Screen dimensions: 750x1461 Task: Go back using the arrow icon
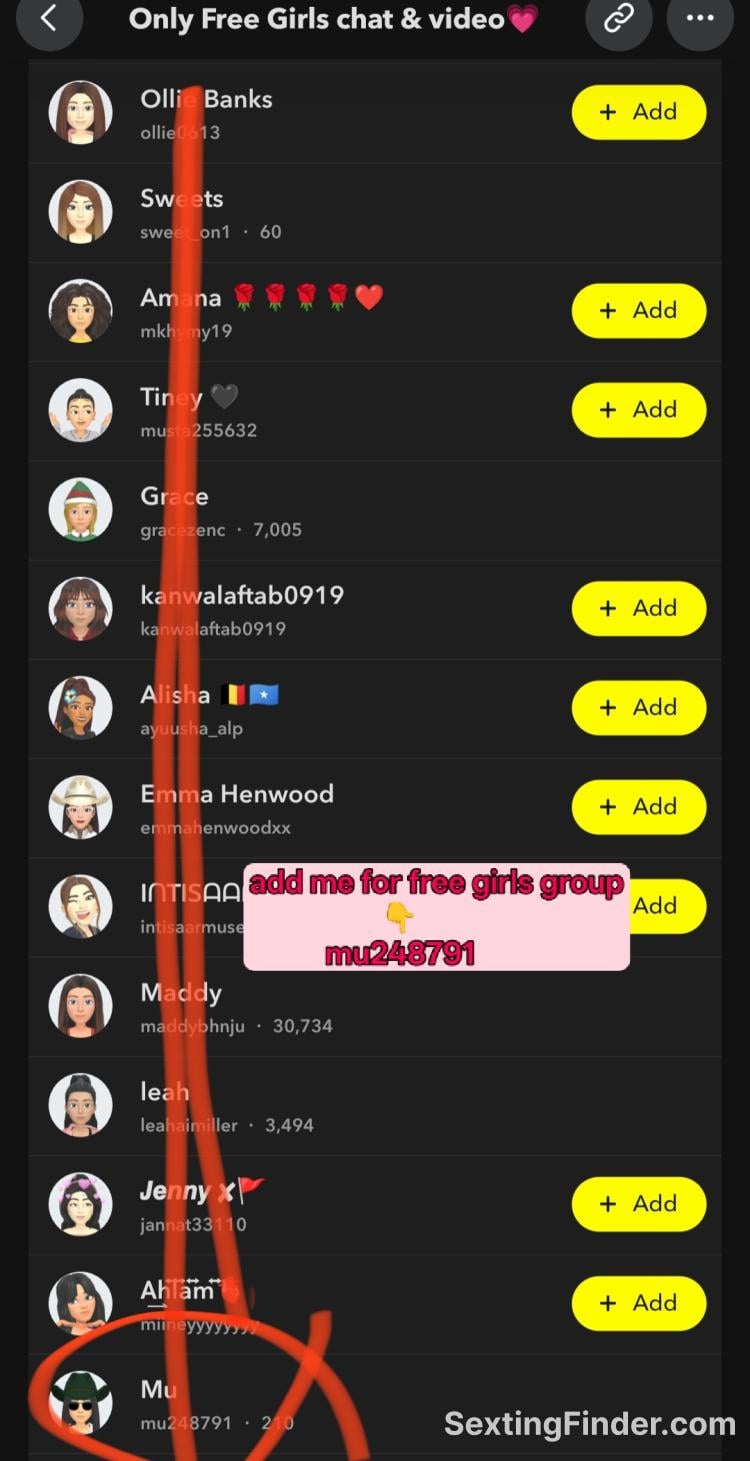coord(49,18)
